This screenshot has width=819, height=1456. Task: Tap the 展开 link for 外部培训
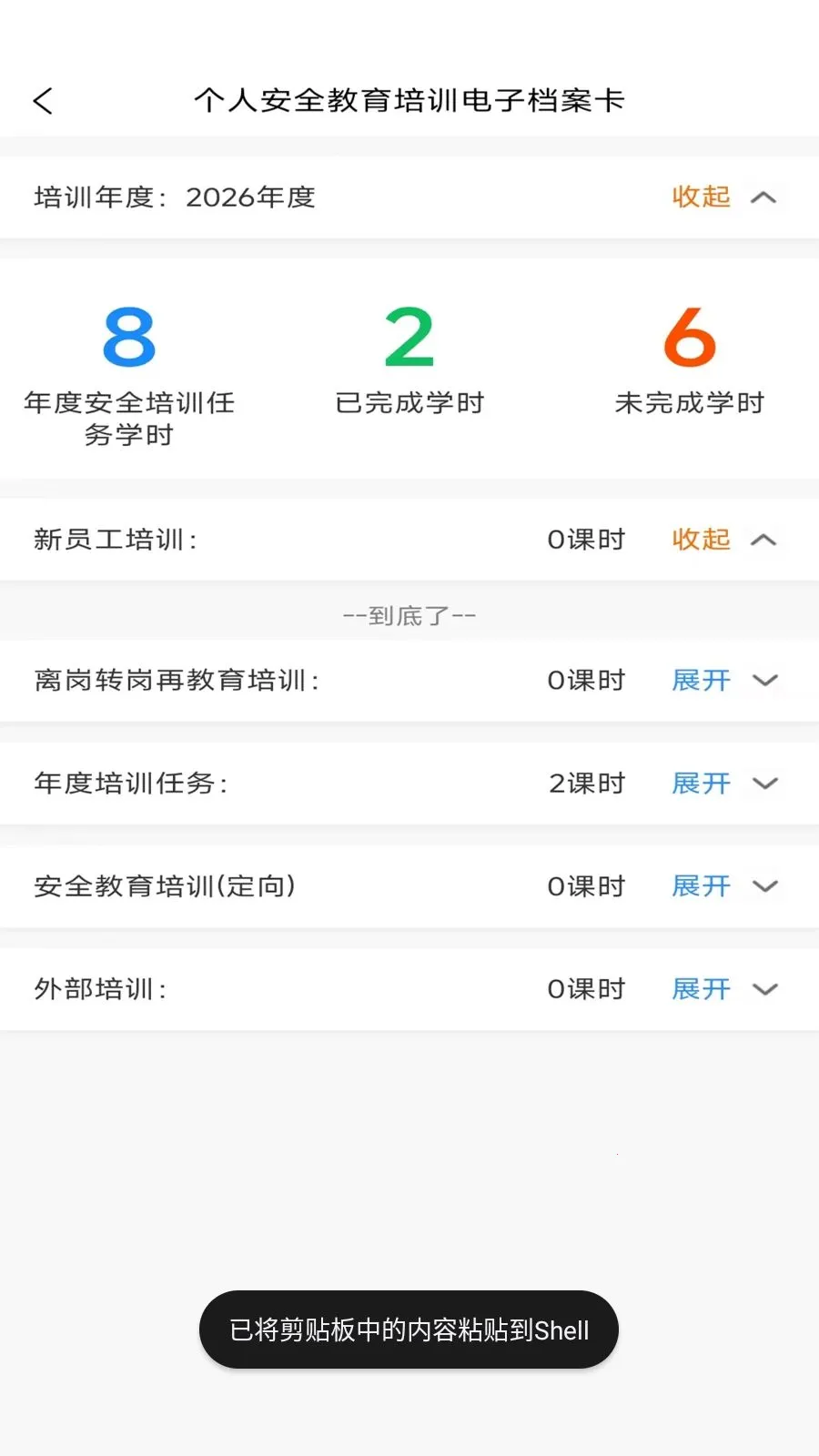click(699, 989)
